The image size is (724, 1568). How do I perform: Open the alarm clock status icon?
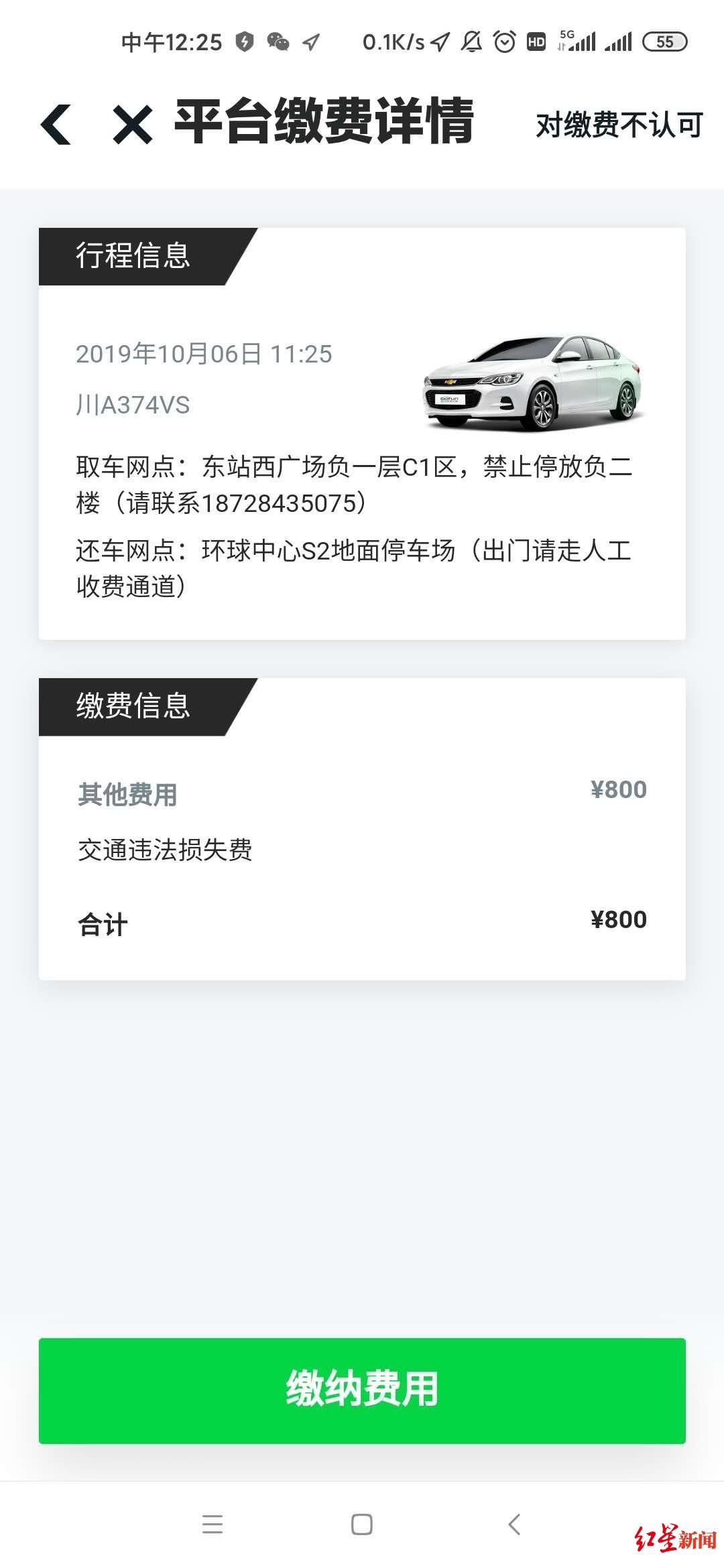click(x=503, y=42)
